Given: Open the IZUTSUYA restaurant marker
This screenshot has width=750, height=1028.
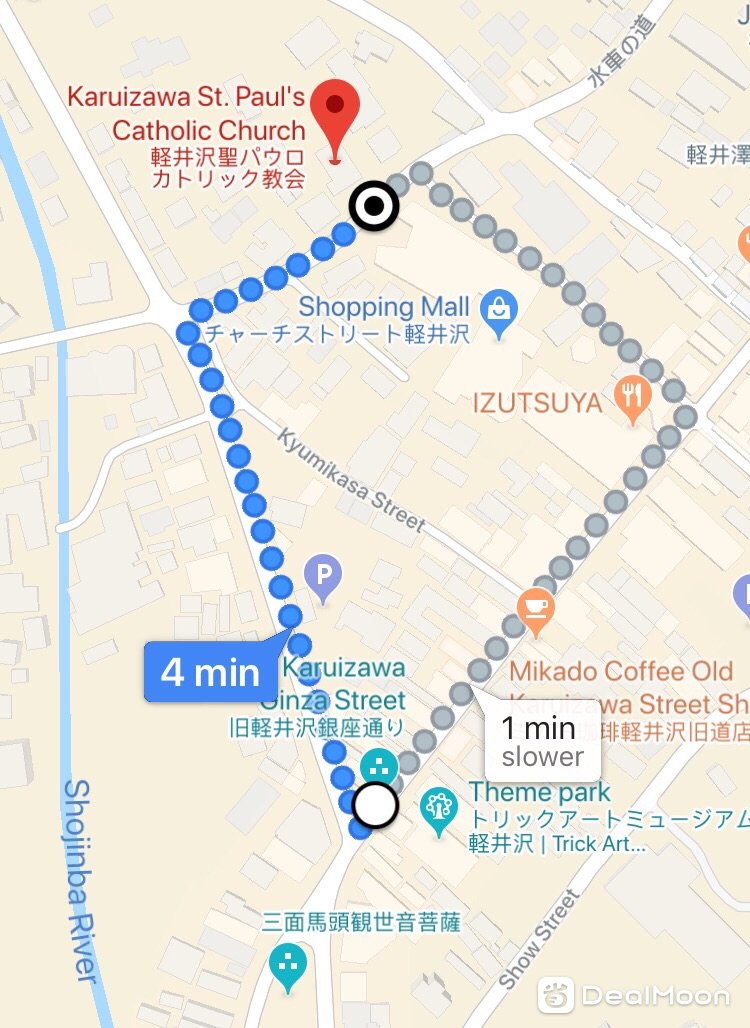Looking at the screenshot, I should point(631,401).
